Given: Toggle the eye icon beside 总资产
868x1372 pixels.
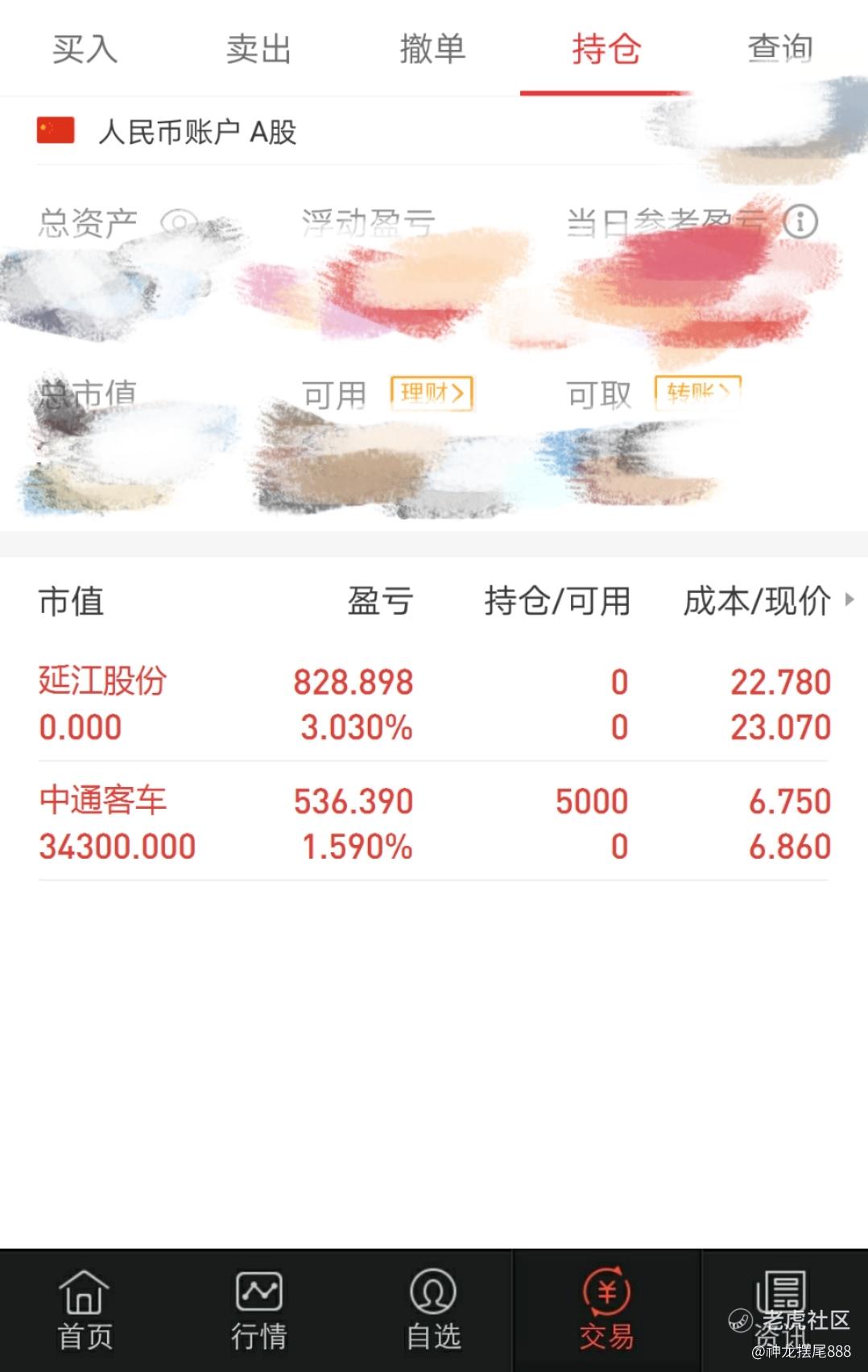Looking at the screenshot, I should coord(179,222).
